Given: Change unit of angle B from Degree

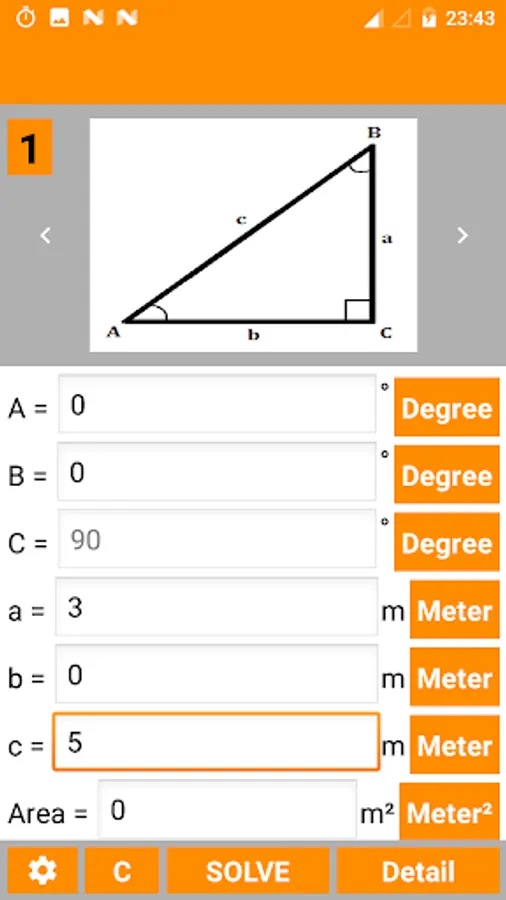Looking at the screenshot, I should point(446,475).
